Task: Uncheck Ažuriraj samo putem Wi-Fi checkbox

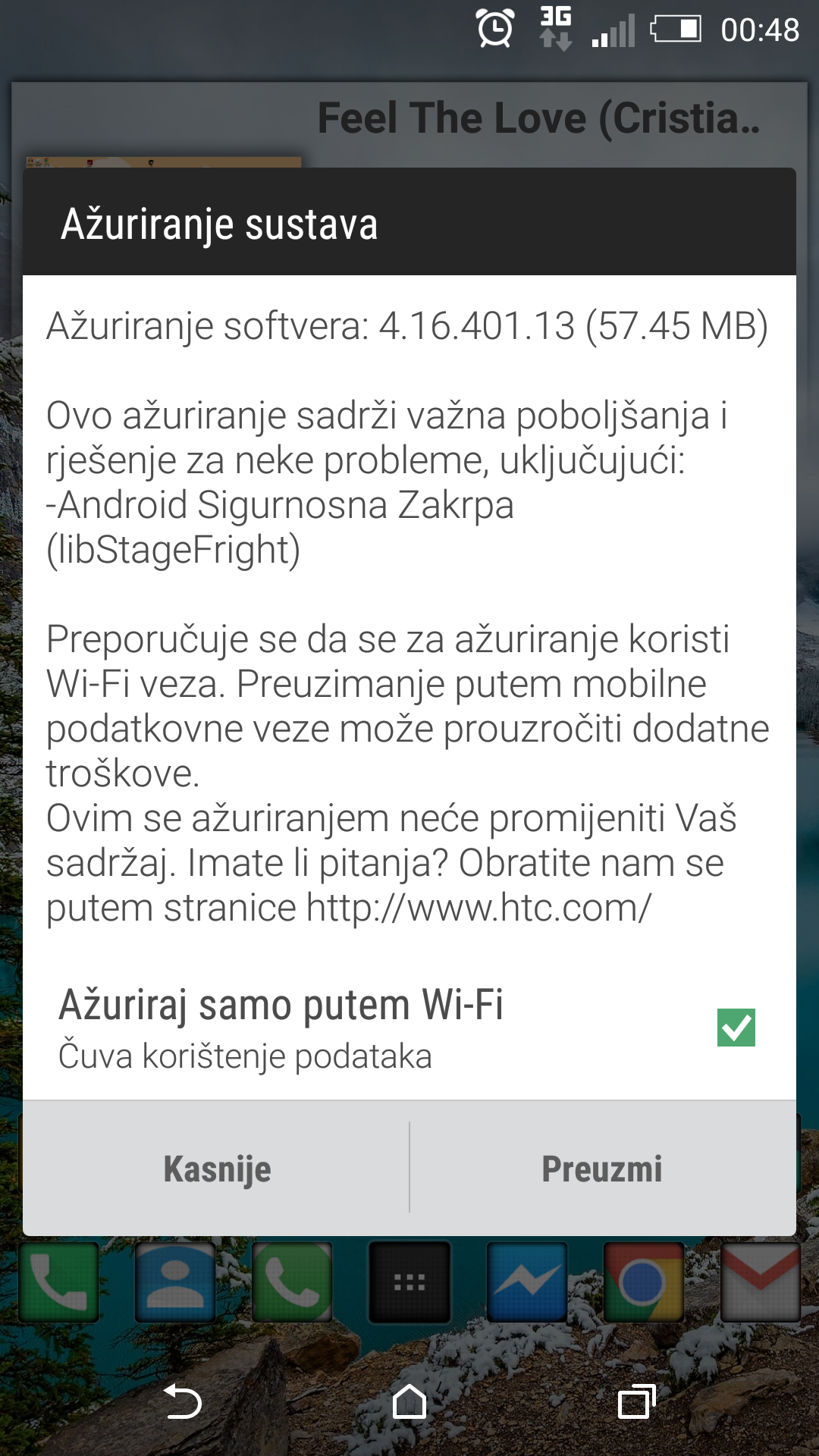Action: coord(736,1028)
